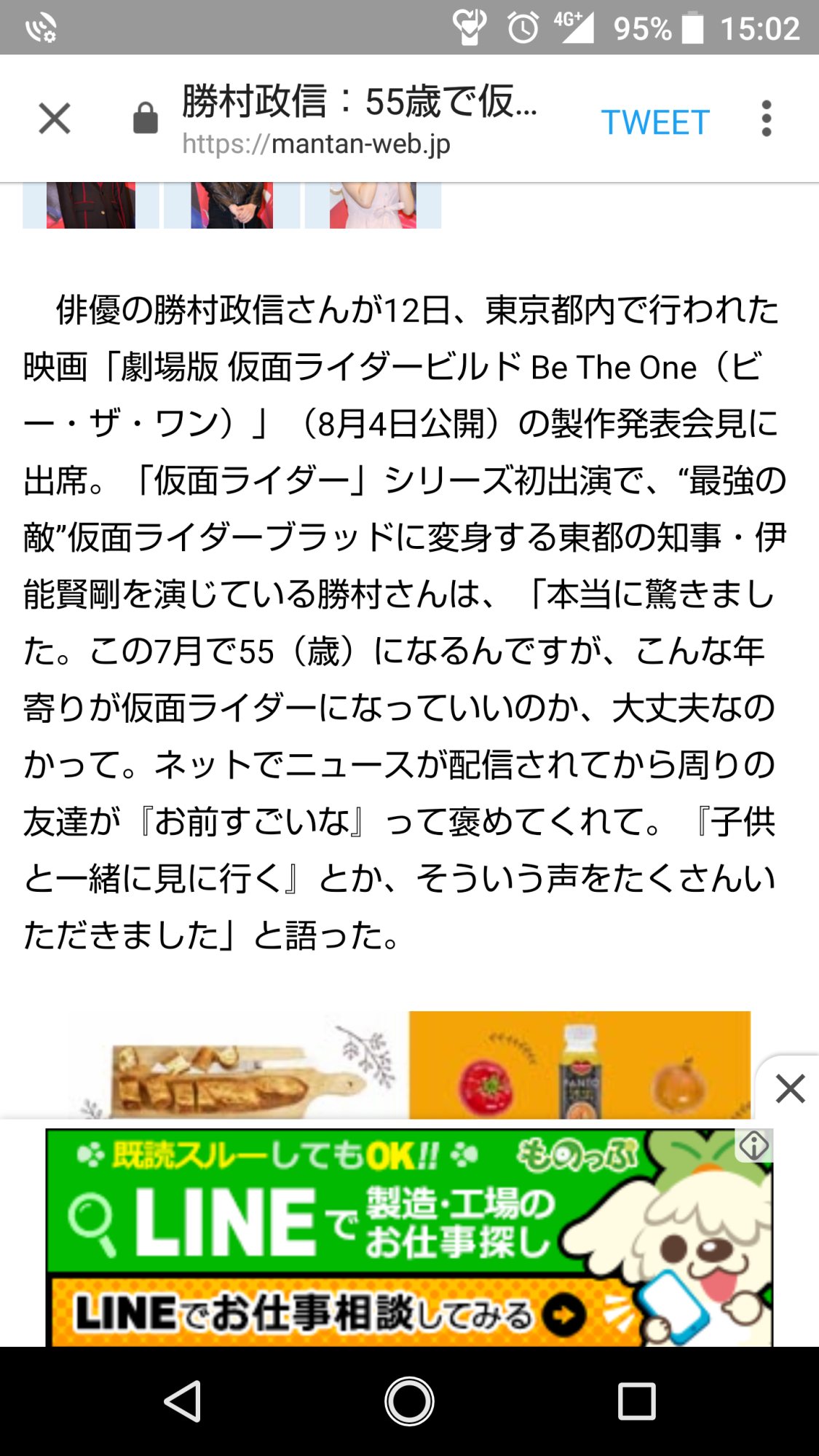819x1456 pixels.
Task: Tap the TWEET button
Action: (654, 122)
